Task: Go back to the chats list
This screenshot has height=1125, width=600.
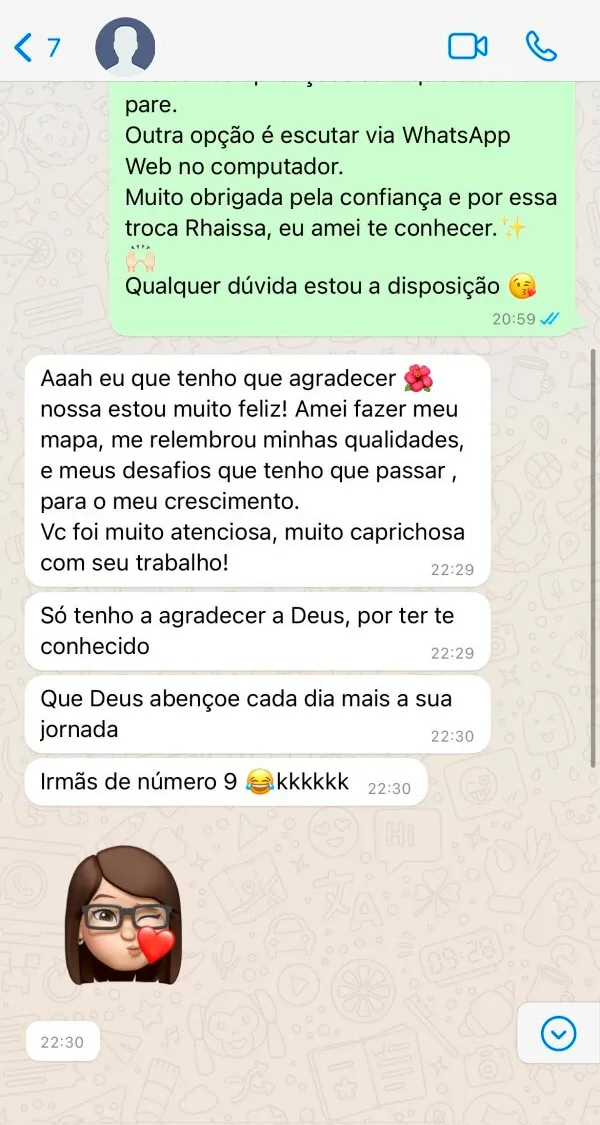Action: (x=36, y=46)
